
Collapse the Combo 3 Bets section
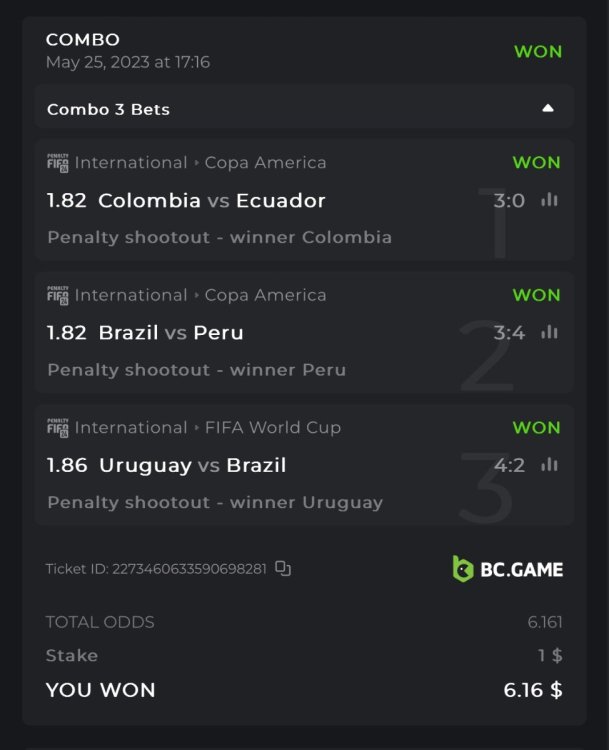(x=547, y=108)
